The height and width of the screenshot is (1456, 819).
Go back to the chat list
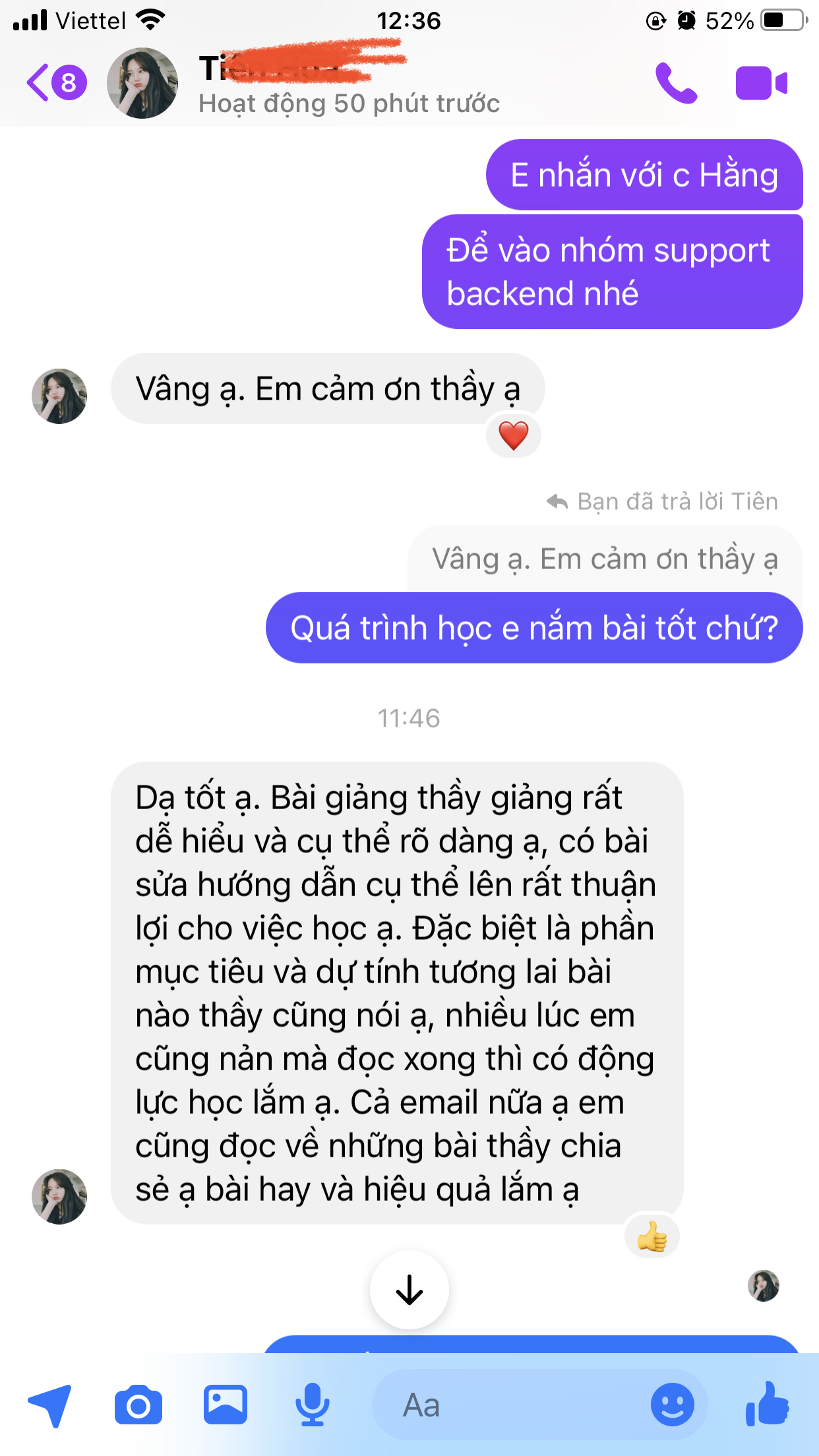55,82
